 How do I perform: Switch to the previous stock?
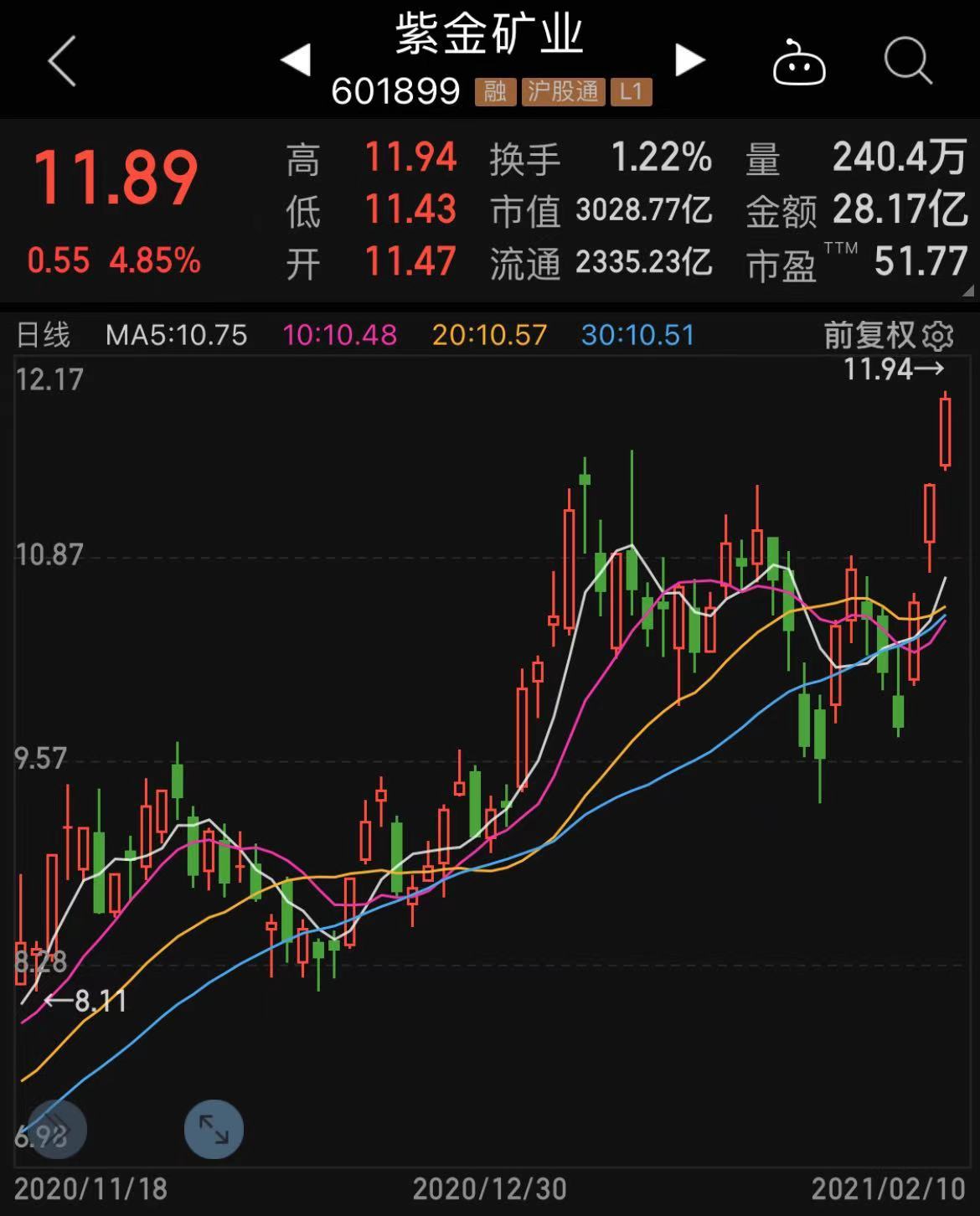(296, 60)
